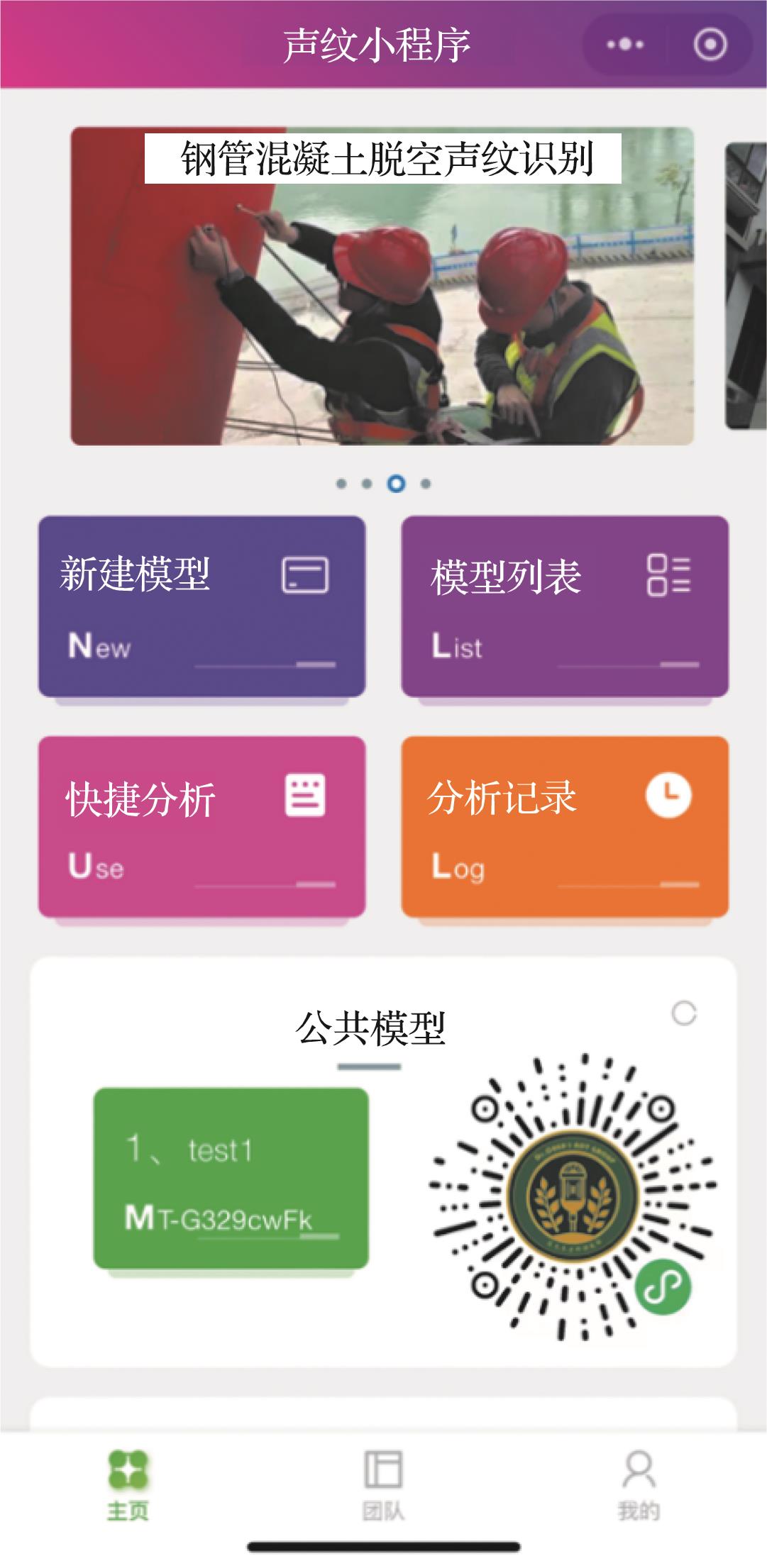This screenshot has width=767, height=1568.
Task: Open the 新建模型 New card
Action: click(x=202, y=606)
